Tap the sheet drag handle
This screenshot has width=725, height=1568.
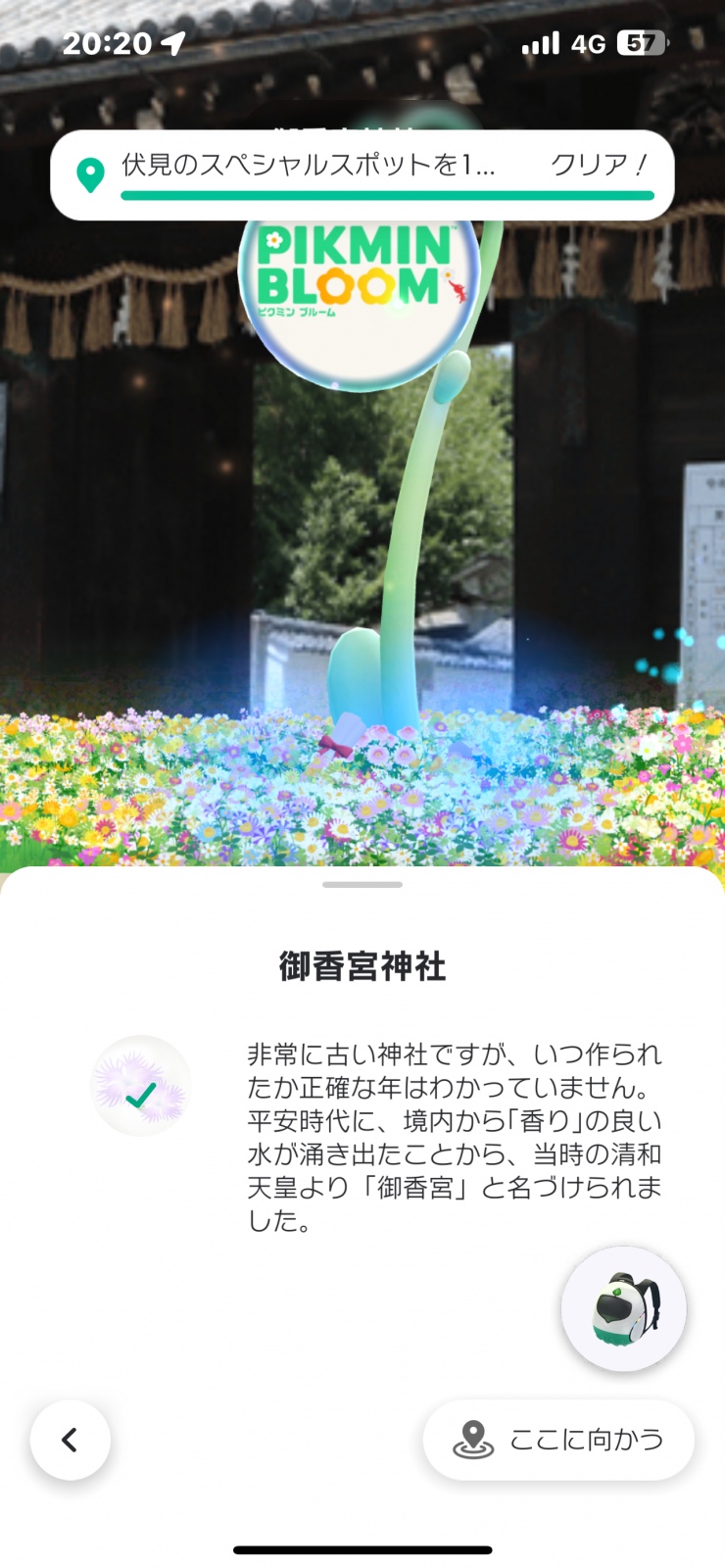(x=362, y=884)
